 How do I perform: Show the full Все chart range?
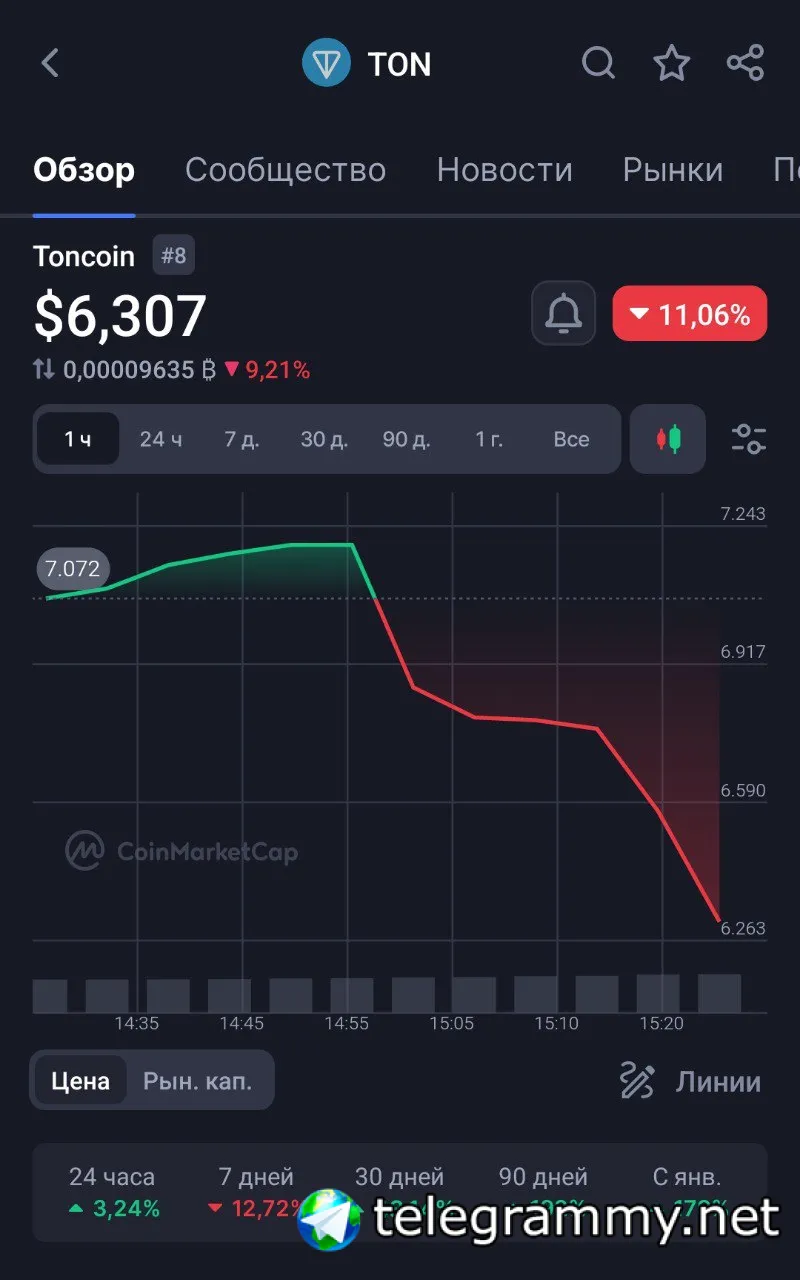[571, 439]
